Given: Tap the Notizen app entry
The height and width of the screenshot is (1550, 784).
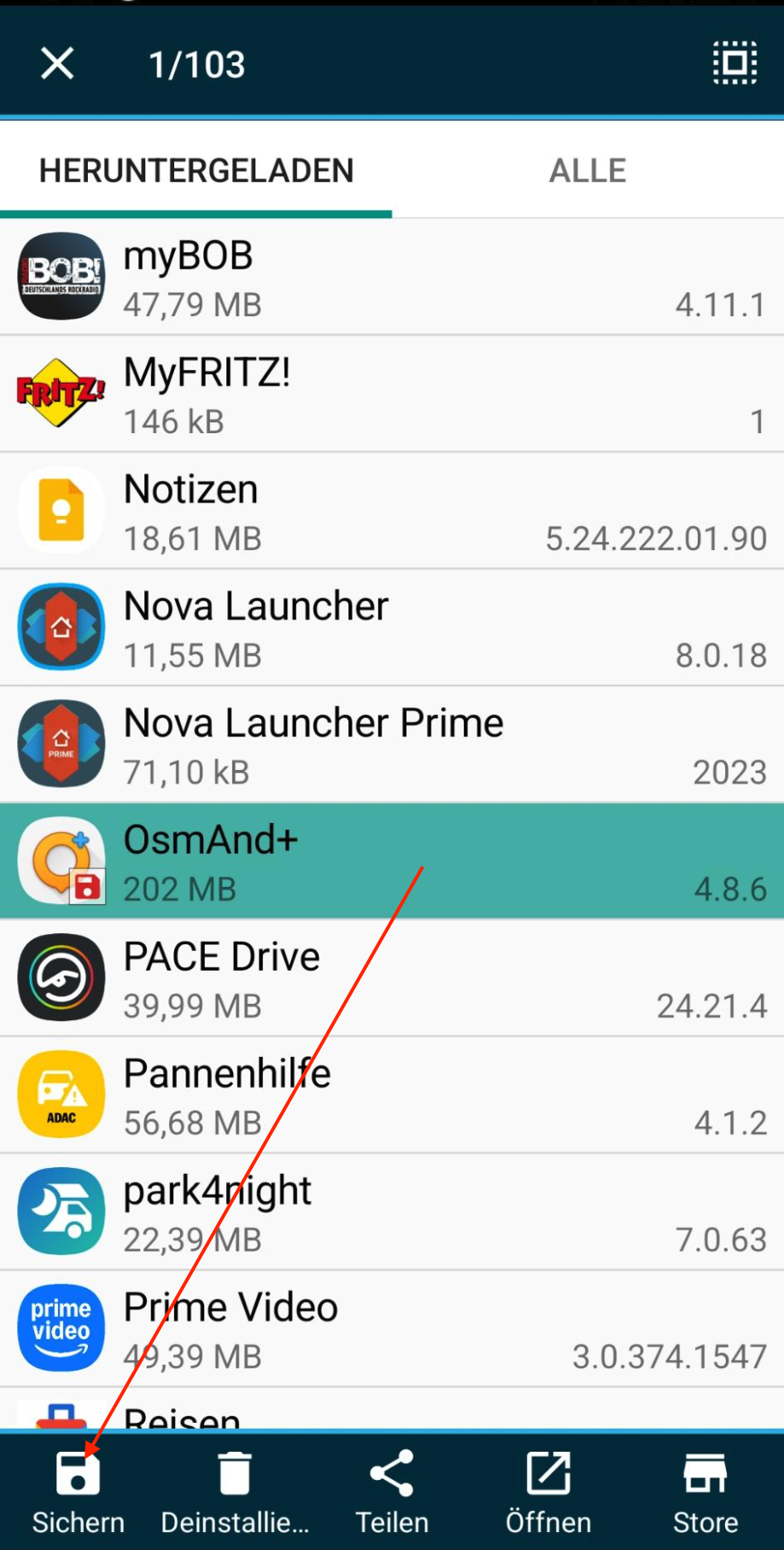Looking at the screenshot, I should (x=392, y=512).
